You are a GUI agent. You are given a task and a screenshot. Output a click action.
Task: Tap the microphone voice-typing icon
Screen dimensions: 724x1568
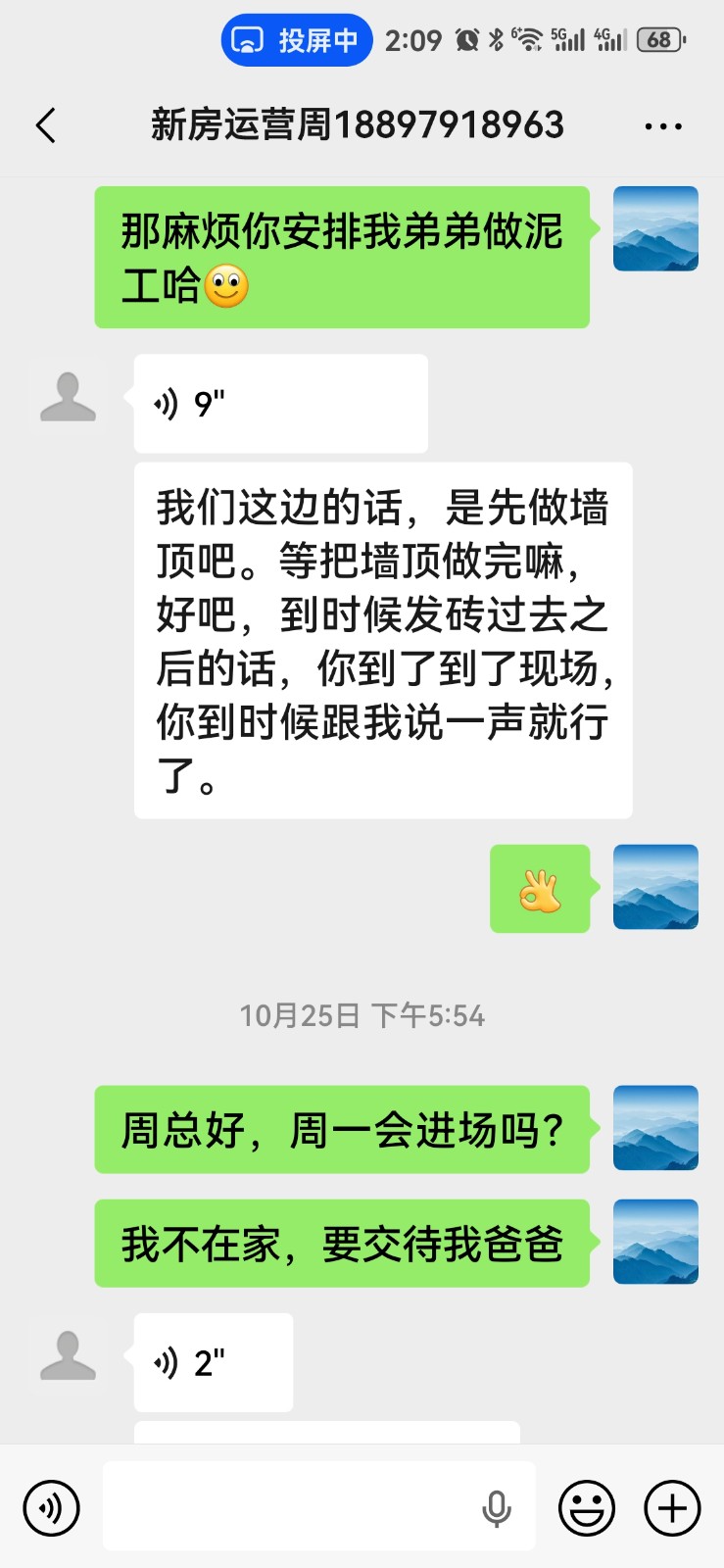[x=497, y=1509]
